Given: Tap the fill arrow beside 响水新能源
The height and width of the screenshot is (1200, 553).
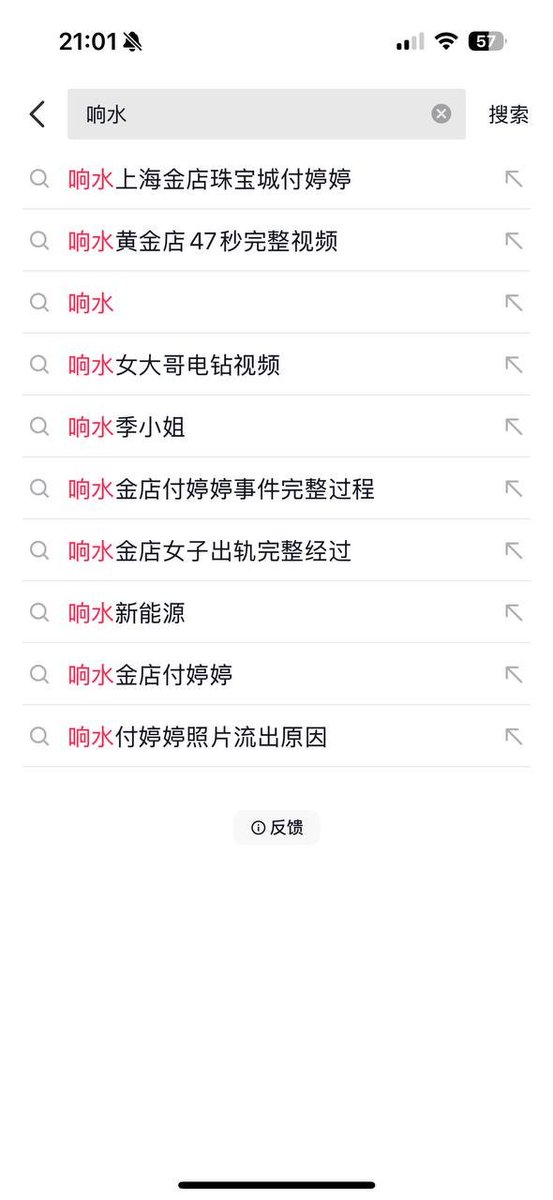Looking at the screenshot, I should [x=513, y=612].
